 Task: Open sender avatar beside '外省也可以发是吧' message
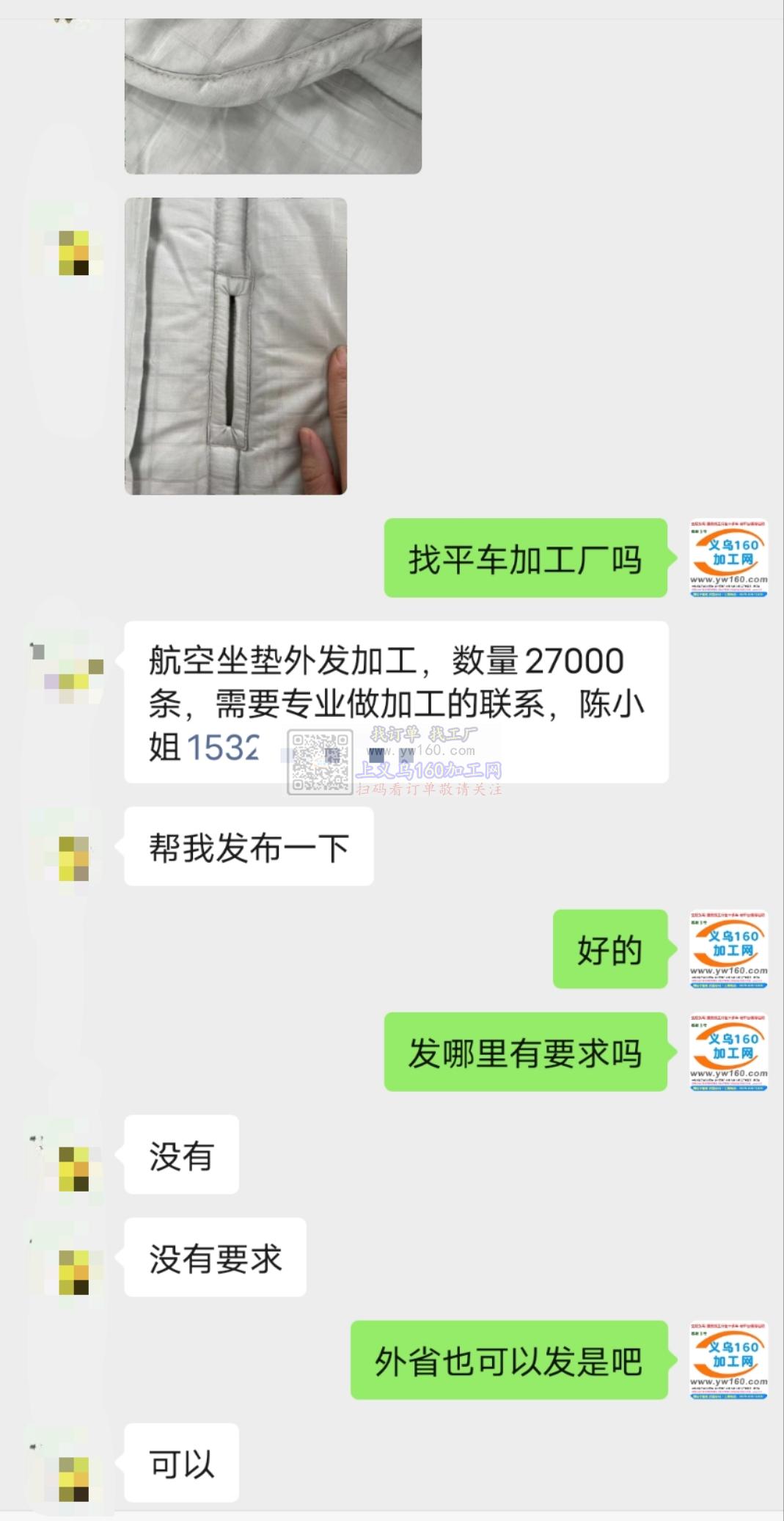728,1360
